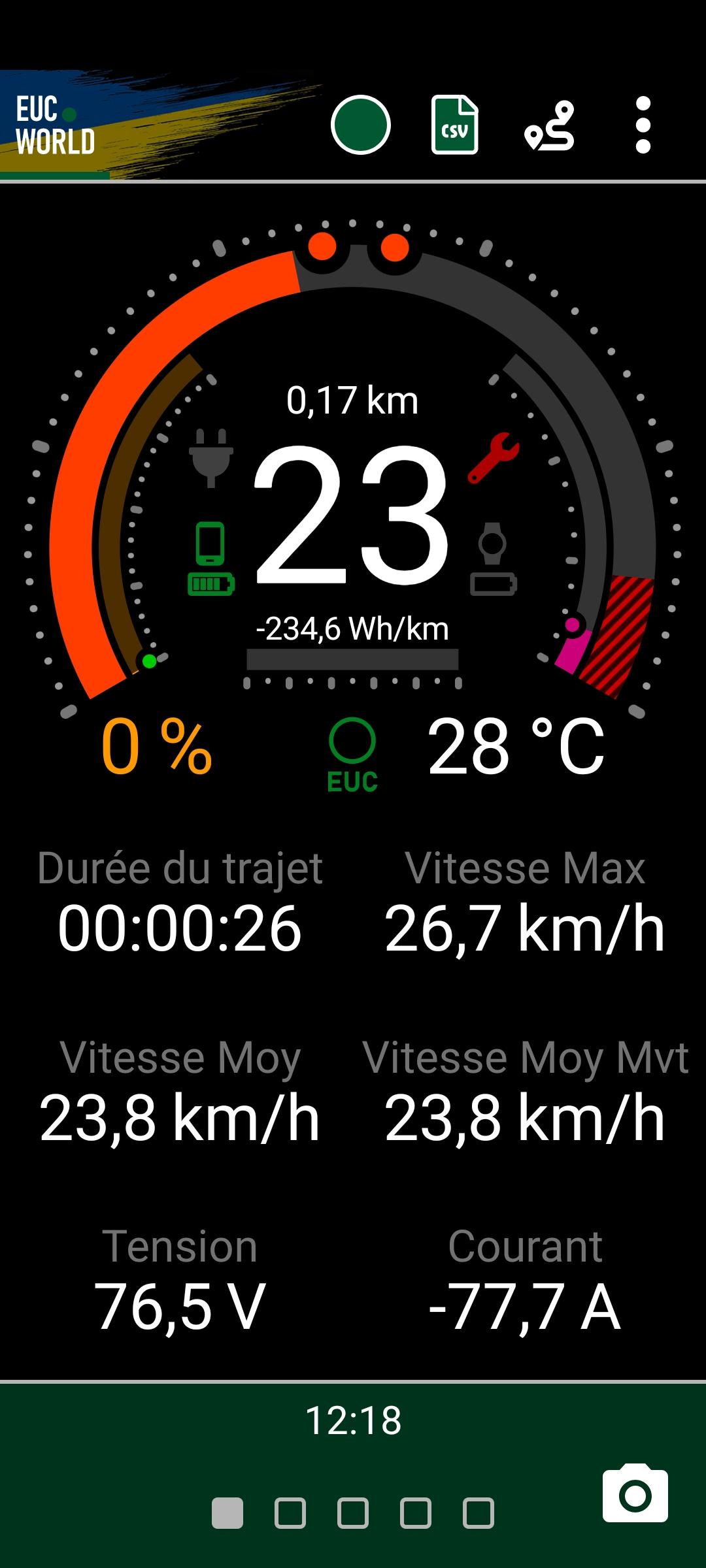
Task: Jump to the third page indicator
Action: pos(353,1513)
